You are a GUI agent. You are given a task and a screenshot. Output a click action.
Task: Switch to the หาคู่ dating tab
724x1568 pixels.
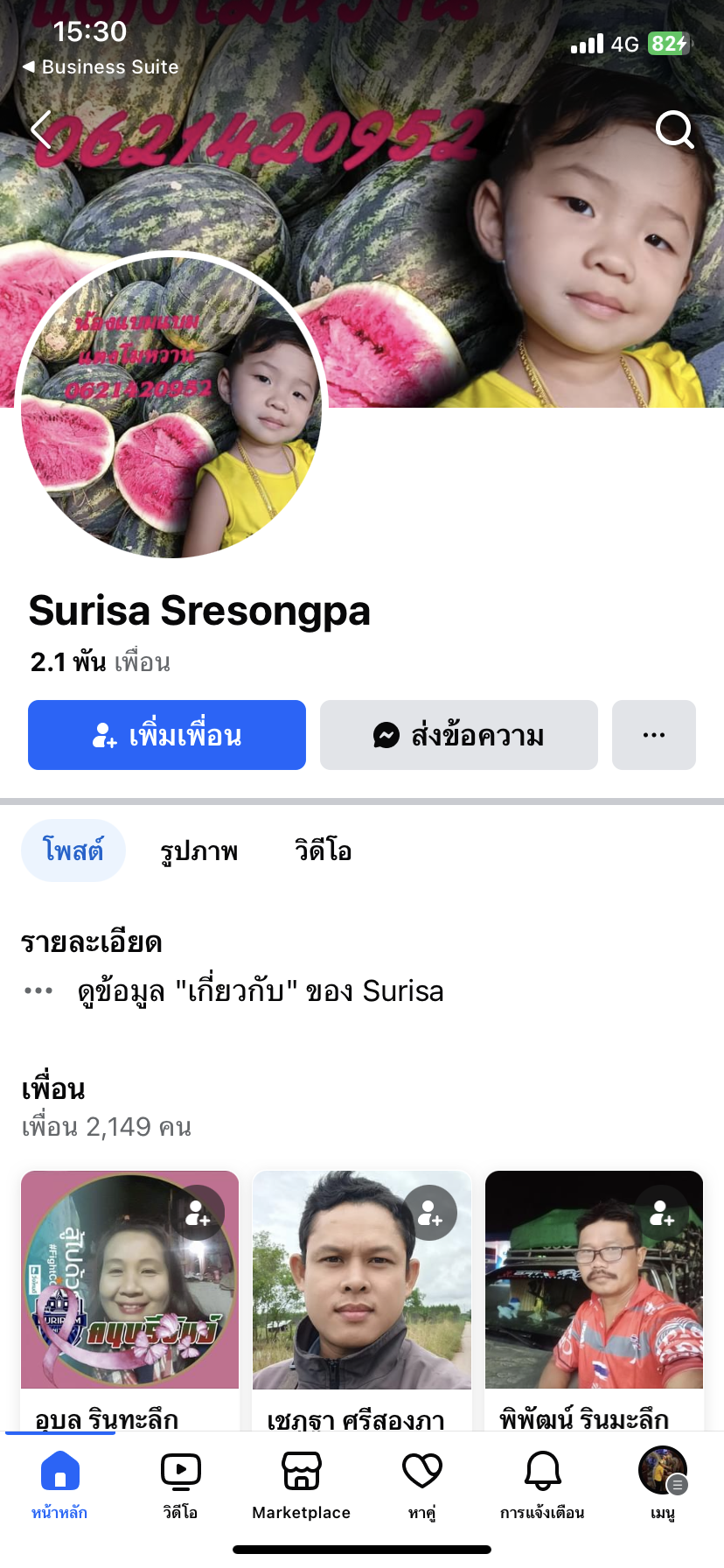[422, 1482]
